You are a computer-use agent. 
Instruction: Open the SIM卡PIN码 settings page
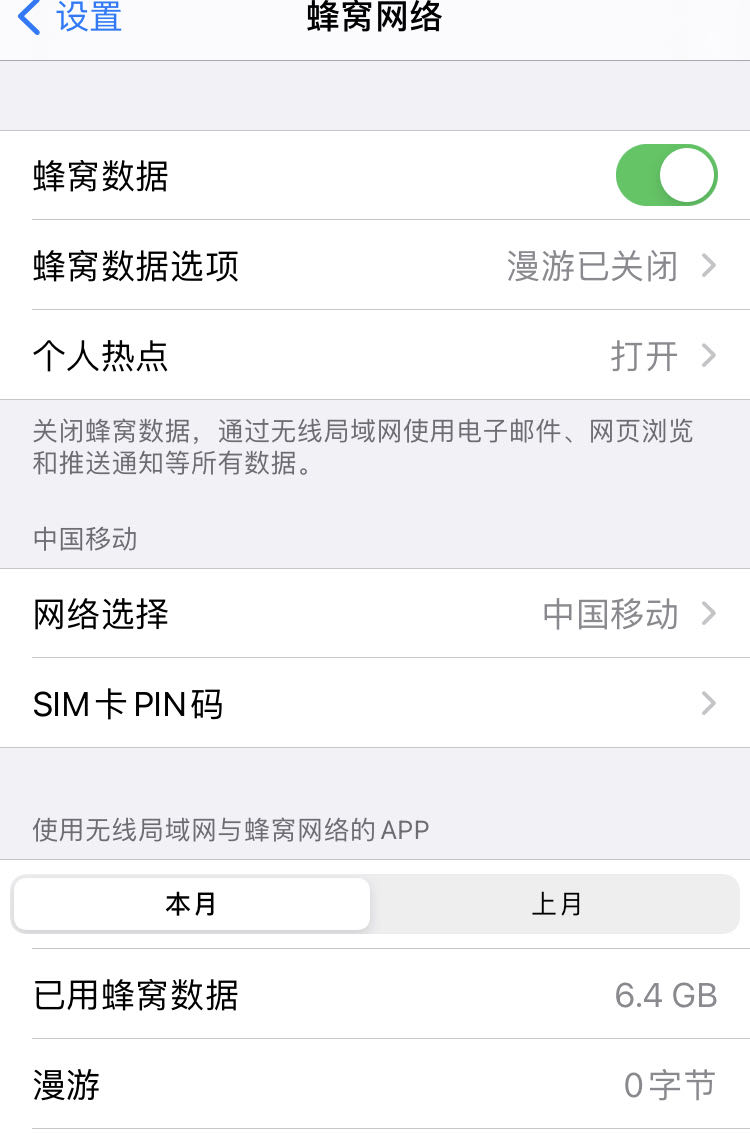(375, 704)
